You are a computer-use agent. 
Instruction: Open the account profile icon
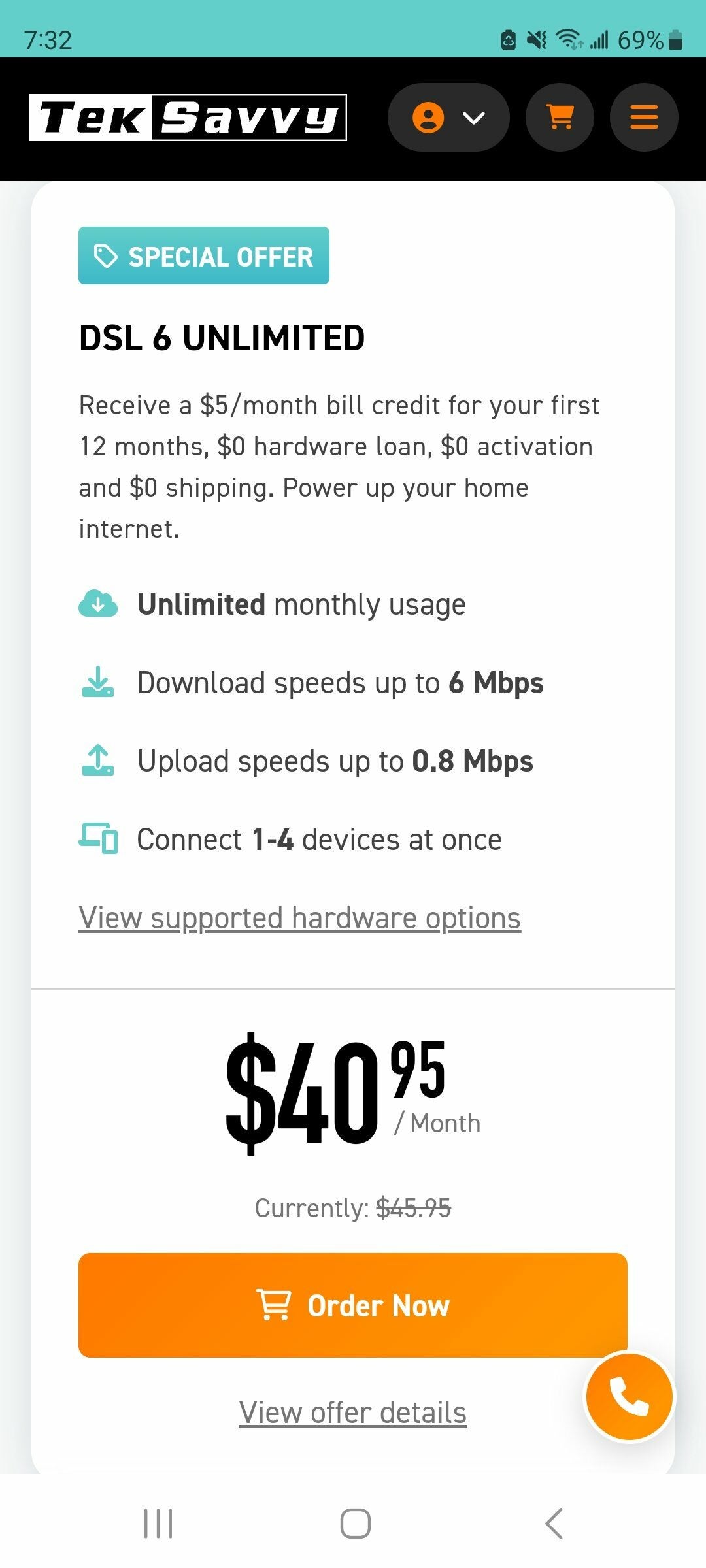[428, 117]
